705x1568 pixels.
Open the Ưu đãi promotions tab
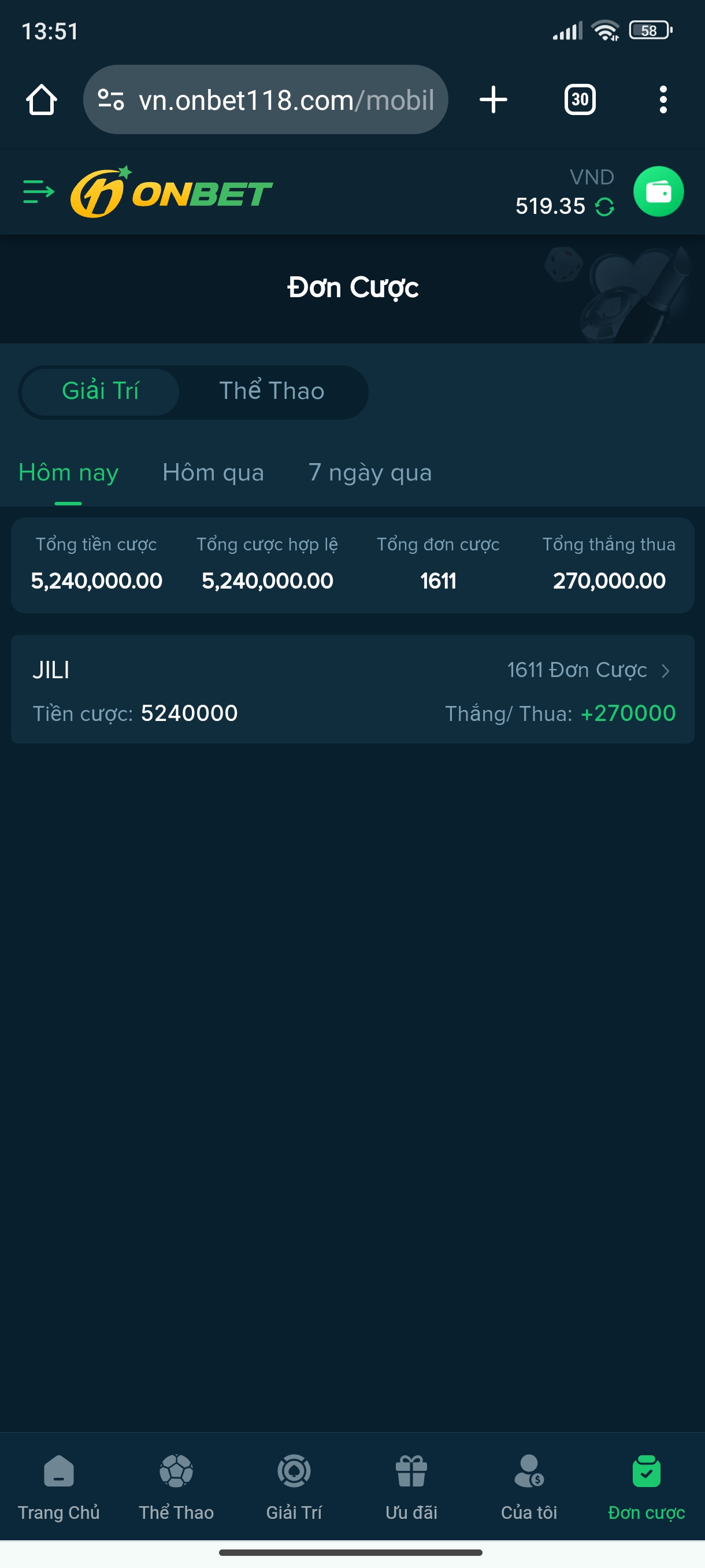pos(411,1487)
